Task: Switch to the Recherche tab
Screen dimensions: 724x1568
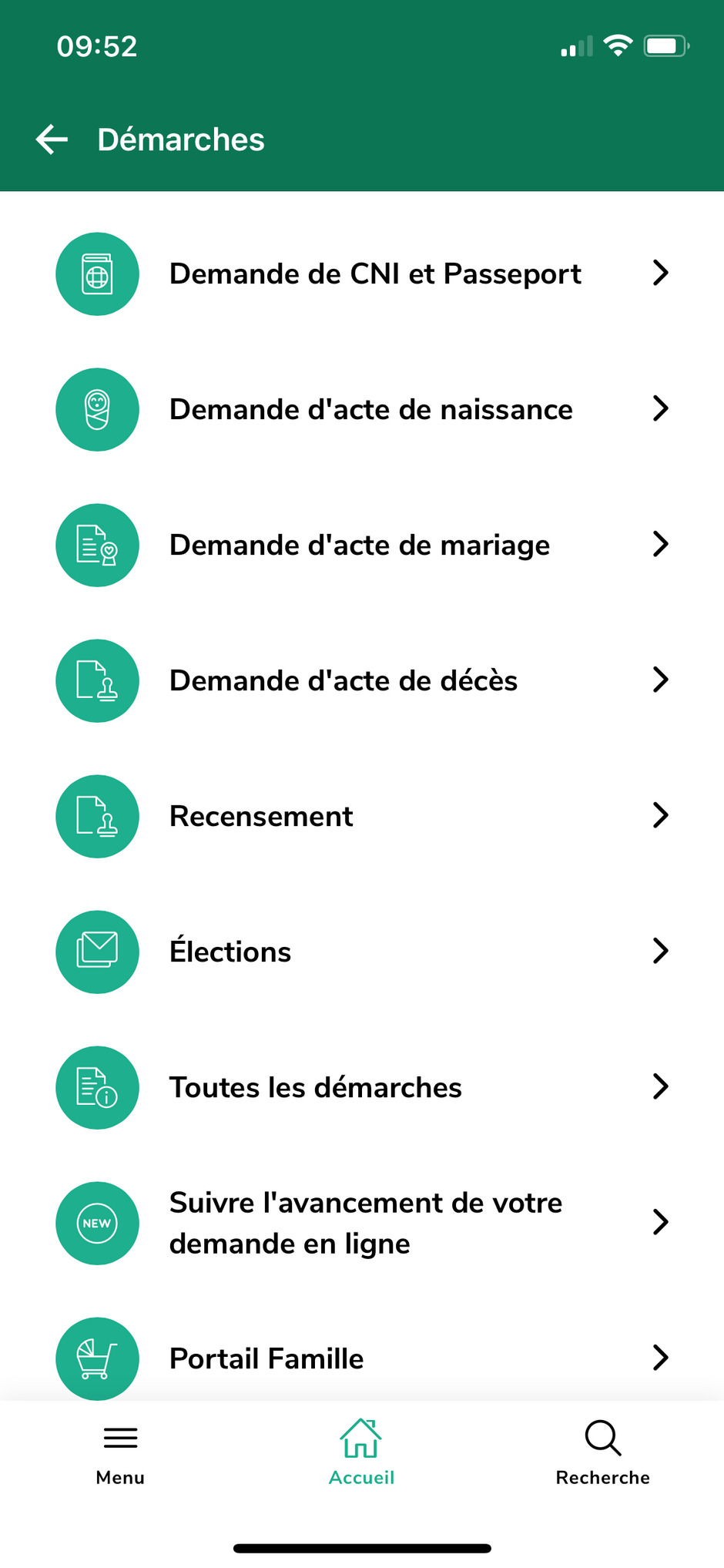Action: point(602,1453)
